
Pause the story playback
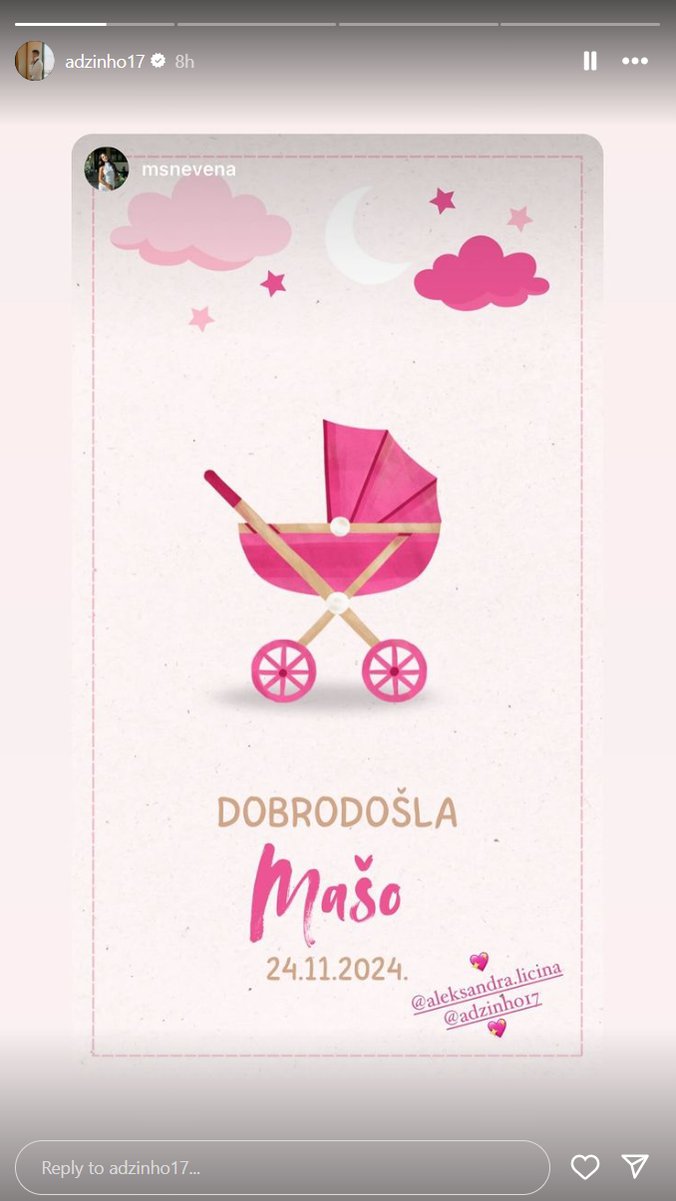click(x=590, y=61)
